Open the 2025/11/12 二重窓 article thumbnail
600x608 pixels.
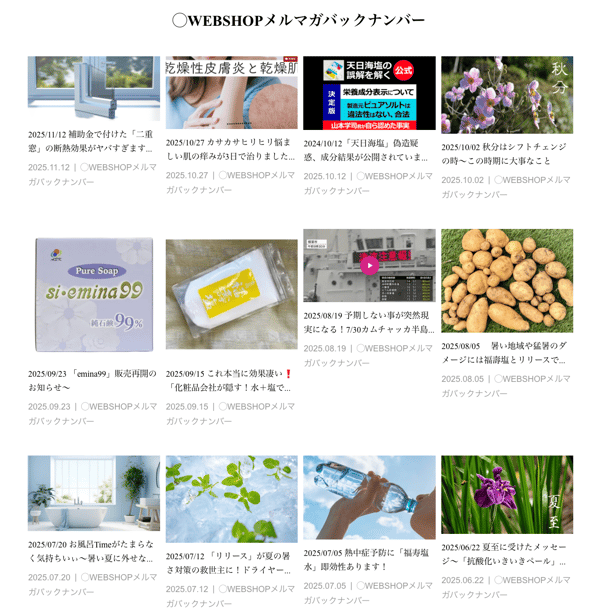(x=93, y=88)
